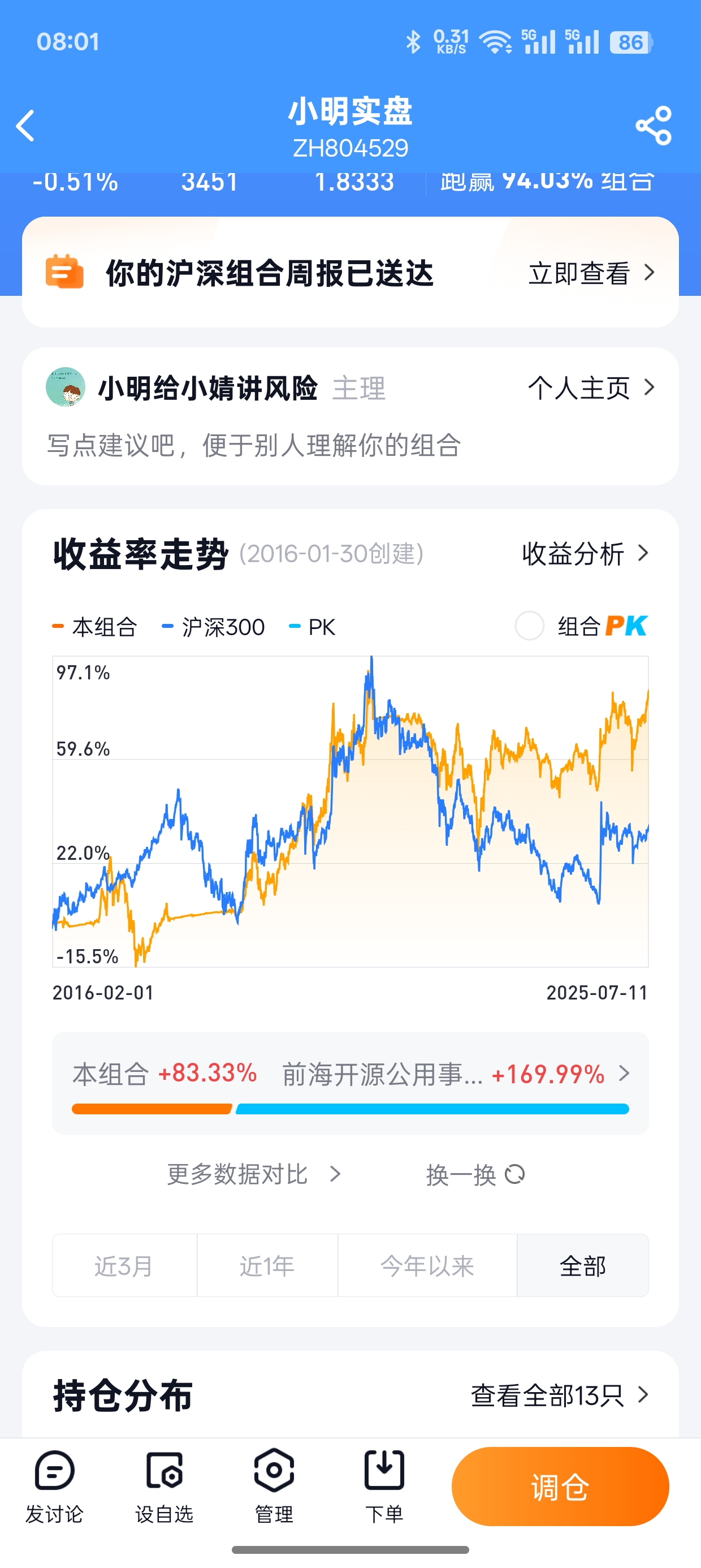Select the 今年以来 time range
Screen dimensions: 701x1568
(x=427, y=1266)
